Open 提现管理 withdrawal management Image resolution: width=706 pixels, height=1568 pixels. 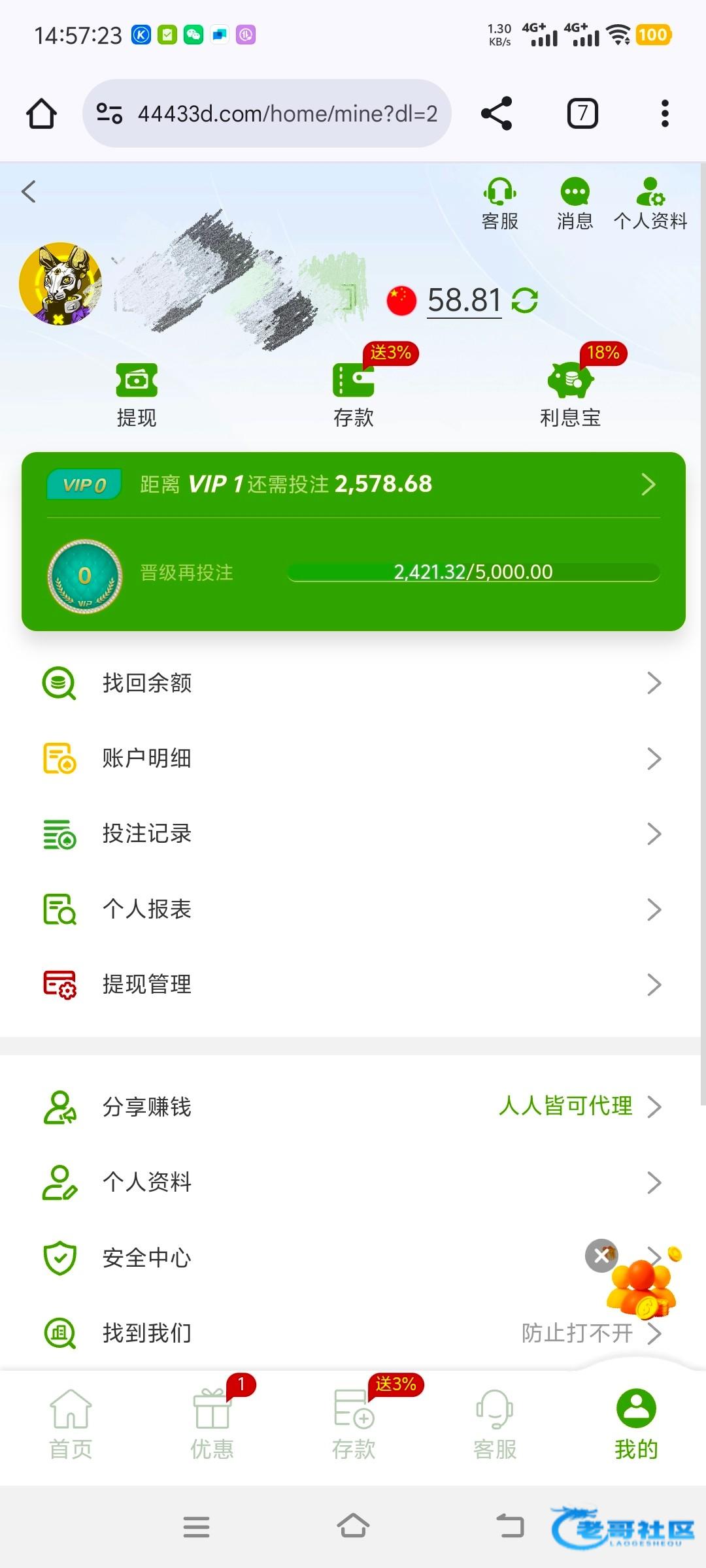(353, 985)
